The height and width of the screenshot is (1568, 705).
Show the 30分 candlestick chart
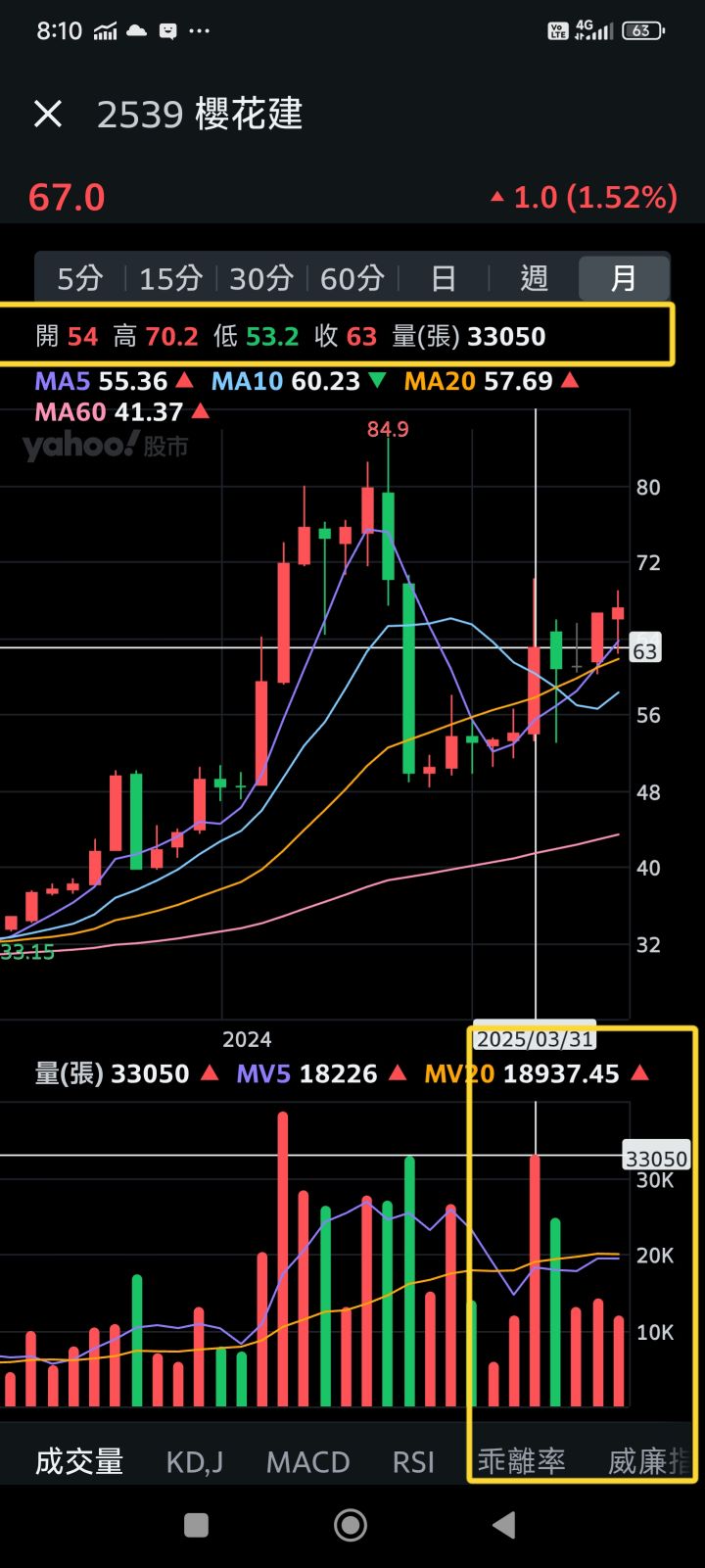[261, 279]
